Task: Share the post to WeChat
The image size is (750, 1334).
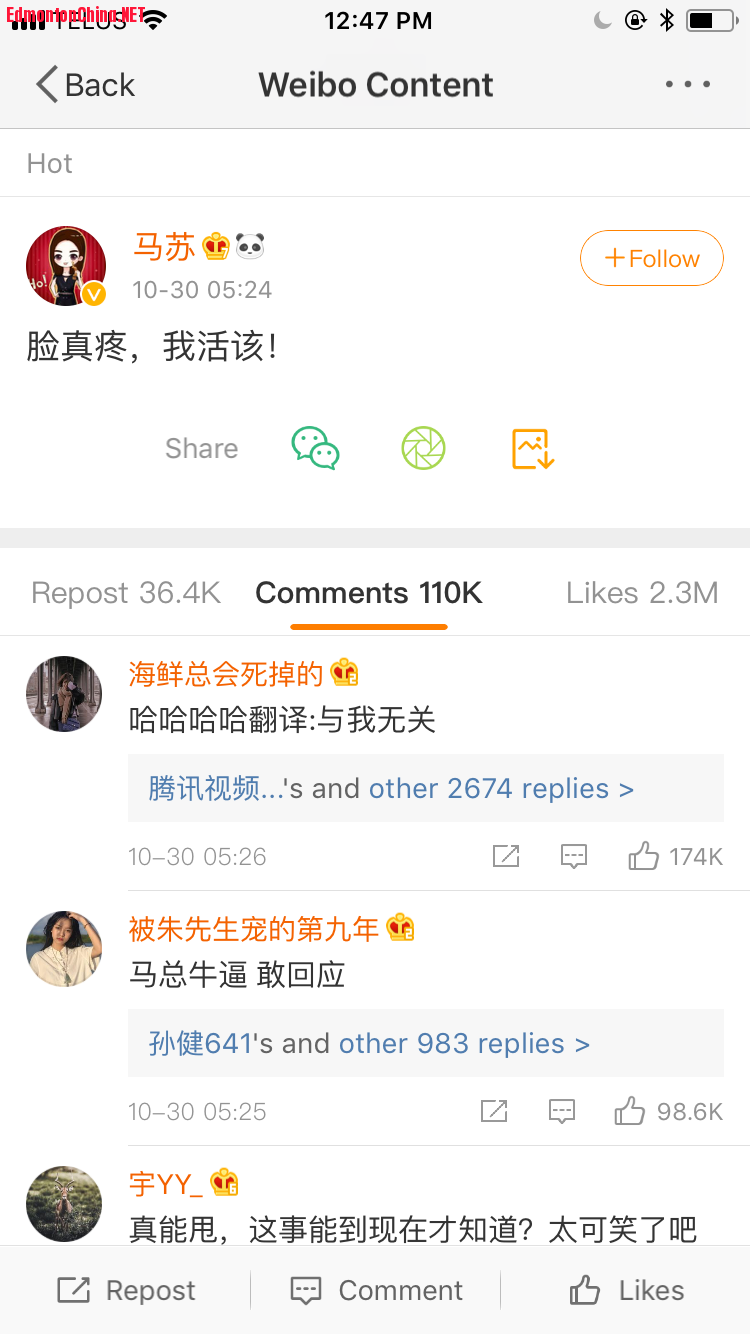Action: pyautogui.click(x=315, y=448)
